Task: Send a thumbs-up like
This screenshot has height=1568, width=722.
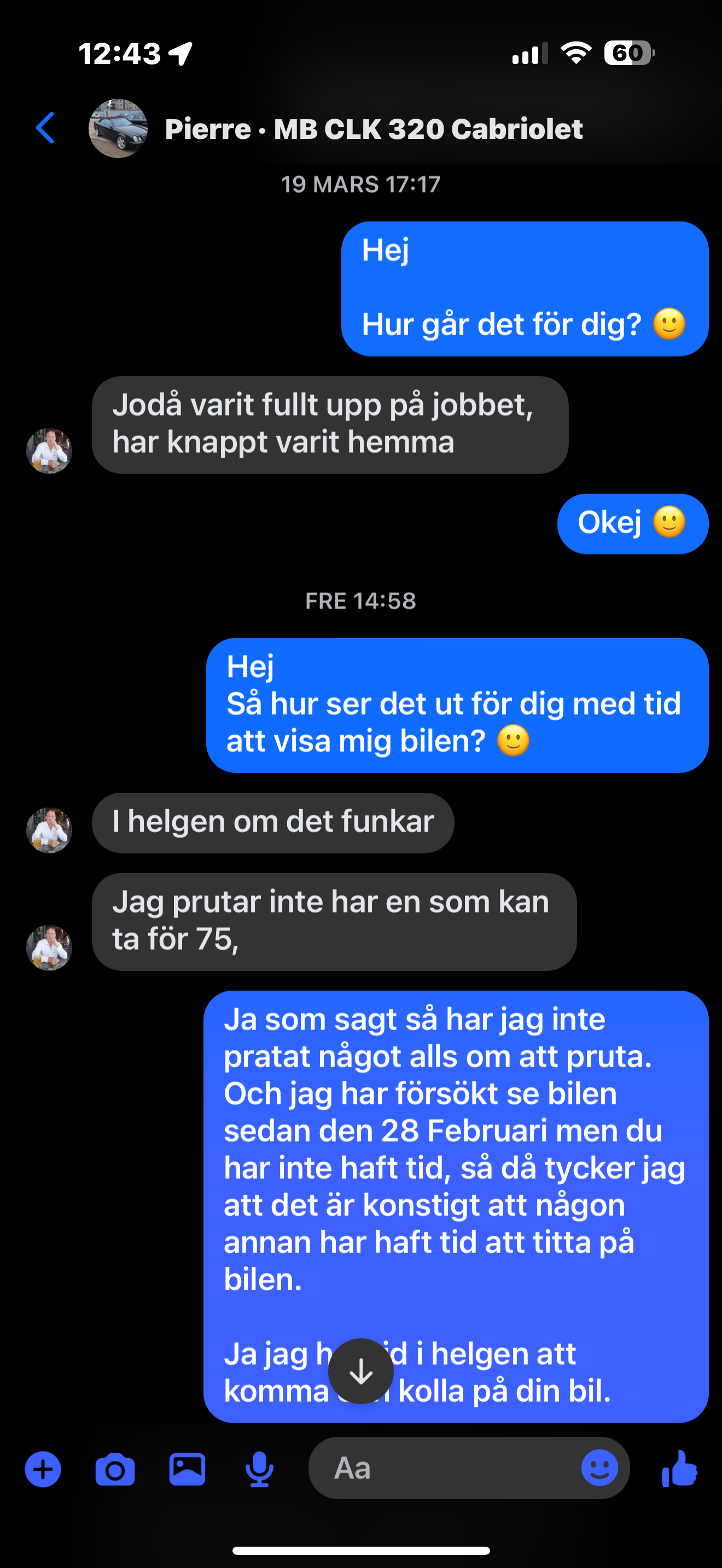Action: (679, 1469)
